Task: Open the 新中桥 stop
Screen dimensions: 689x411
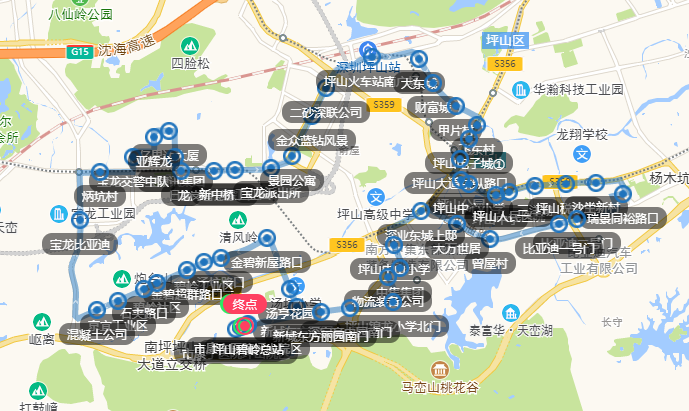Action: coord(216,194)
